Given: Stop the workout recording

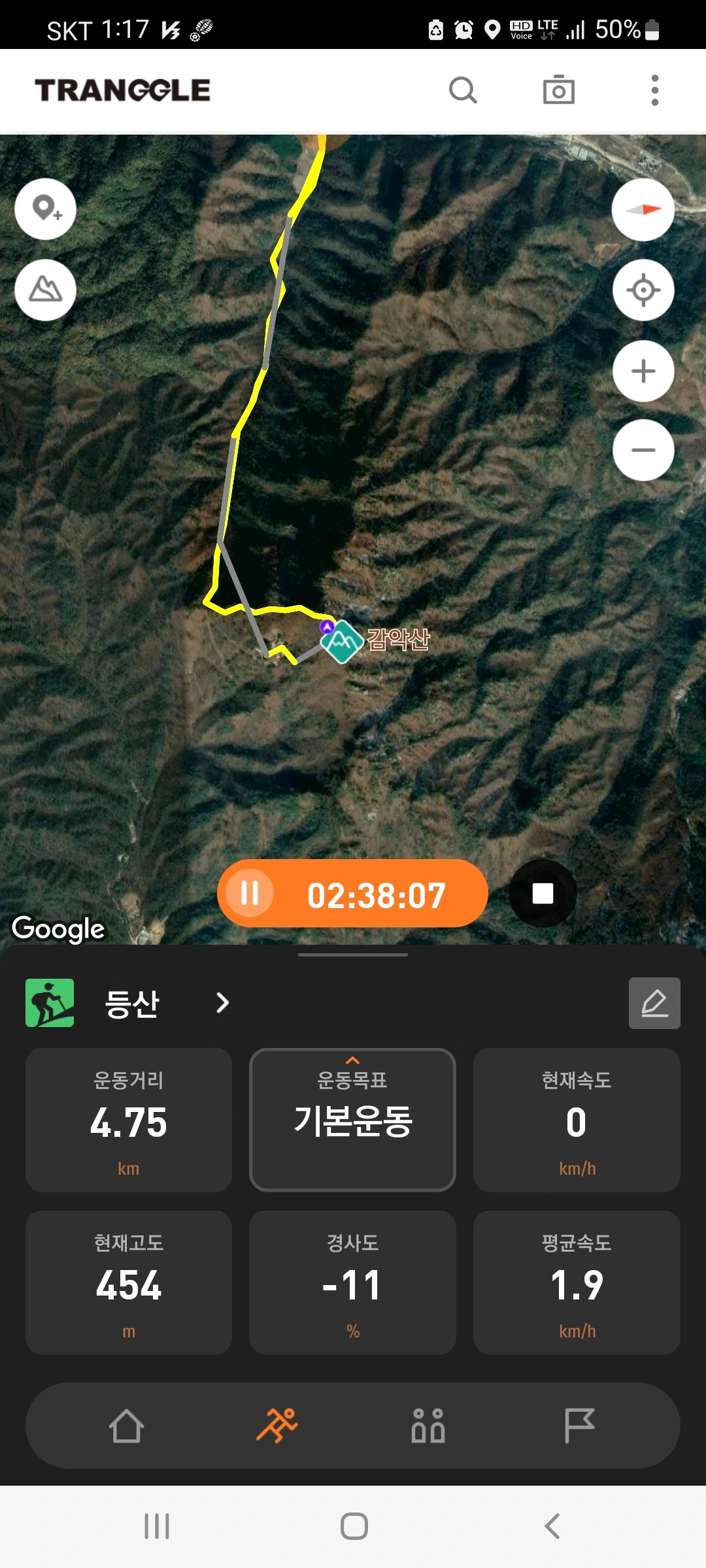Looking at the screenshot, I should [x=543, y=893].
